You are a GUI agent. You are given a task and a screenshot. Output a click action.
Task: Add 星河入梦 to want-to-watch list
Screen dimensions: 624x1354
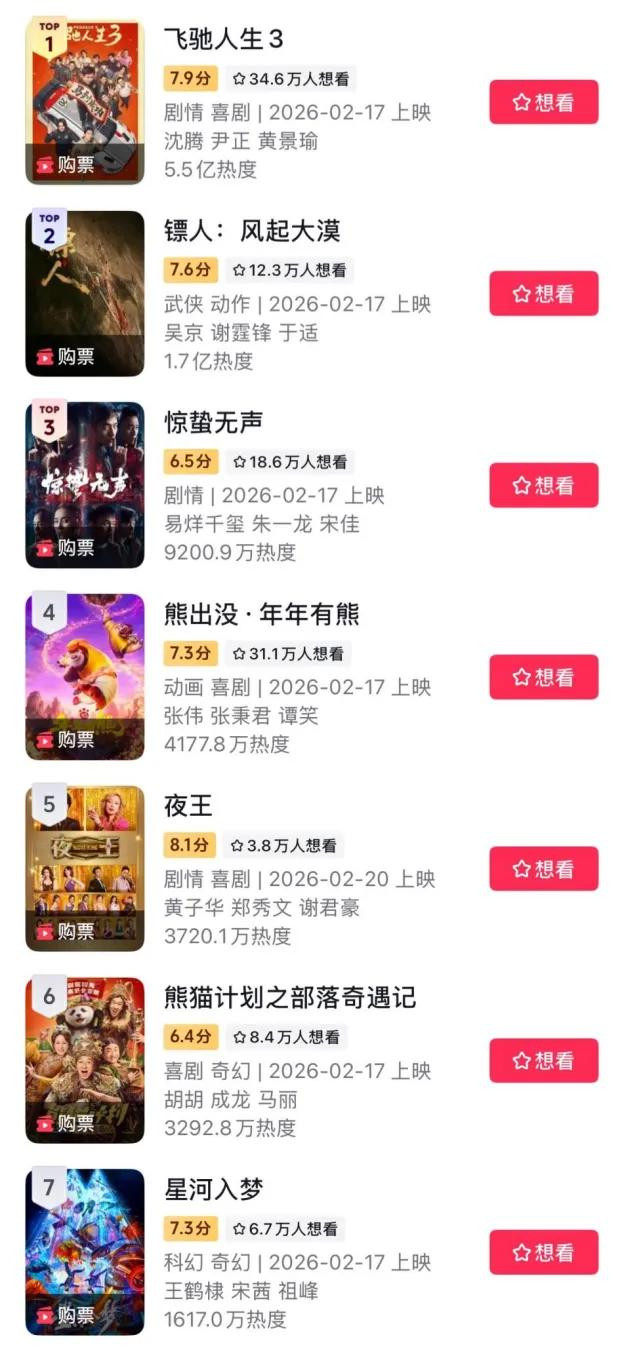pyautogui.click(x=543, y=1252)
